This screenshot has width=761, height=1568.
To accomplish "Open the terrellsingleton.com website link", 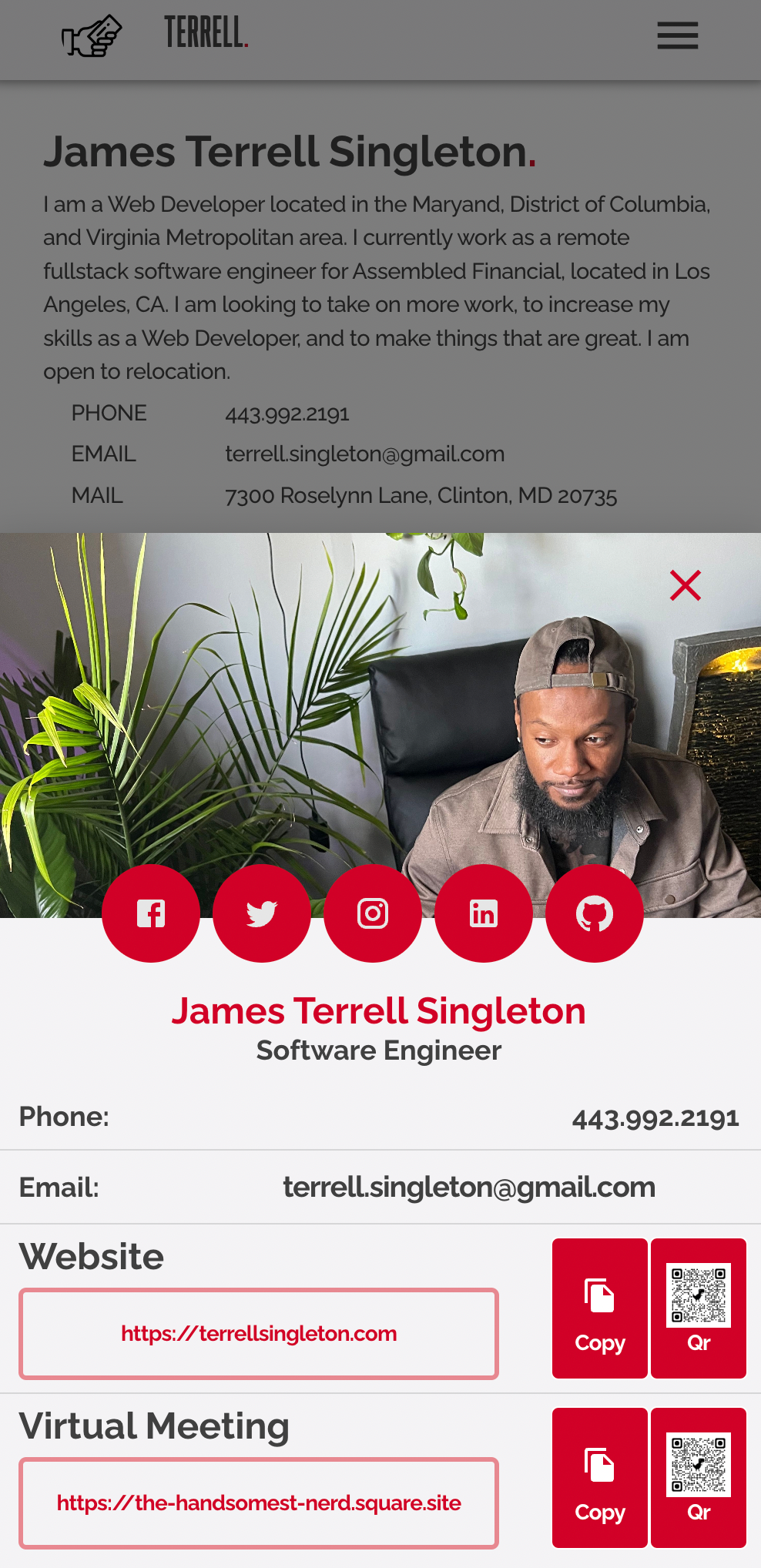I will pos(259,1333).
